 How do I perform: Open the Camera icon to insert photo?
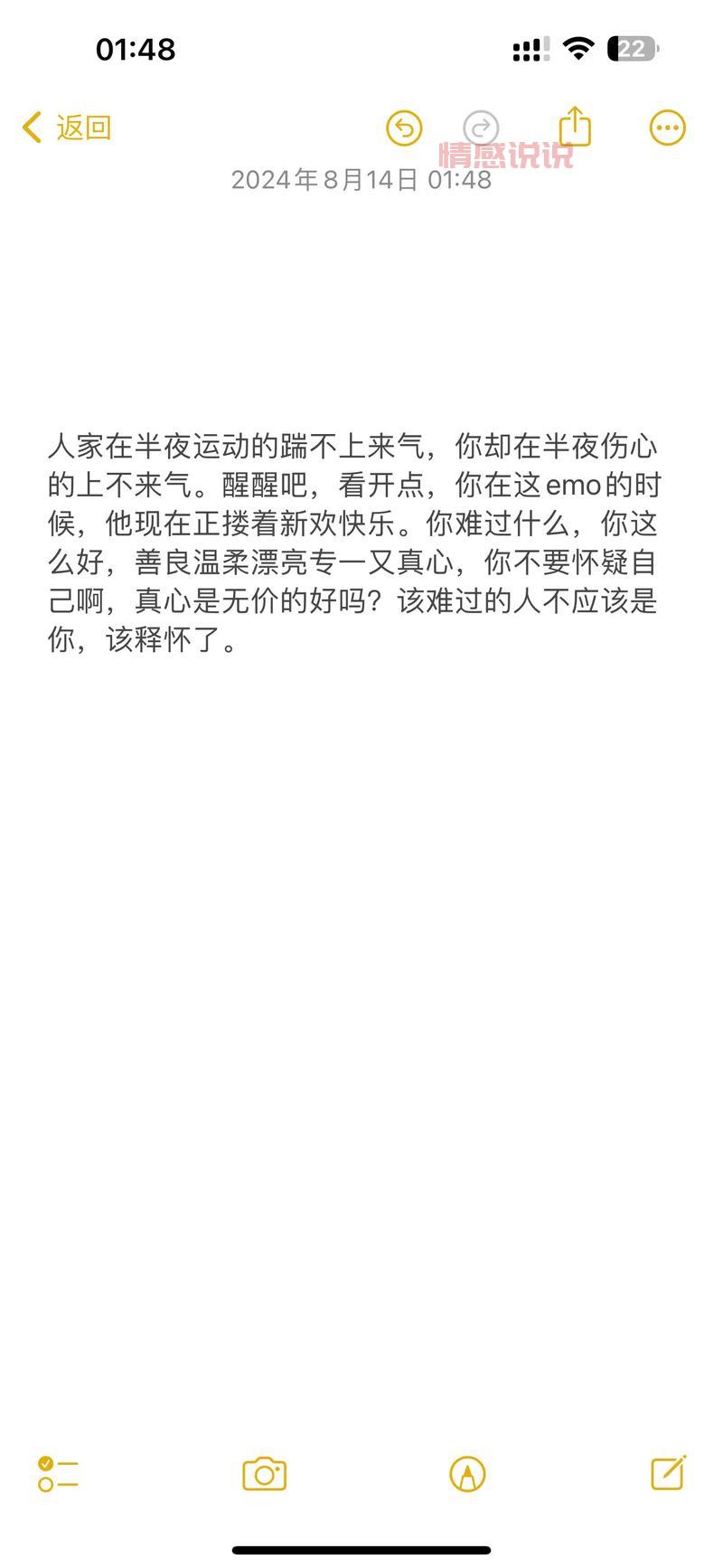(x=263, y=1473)
